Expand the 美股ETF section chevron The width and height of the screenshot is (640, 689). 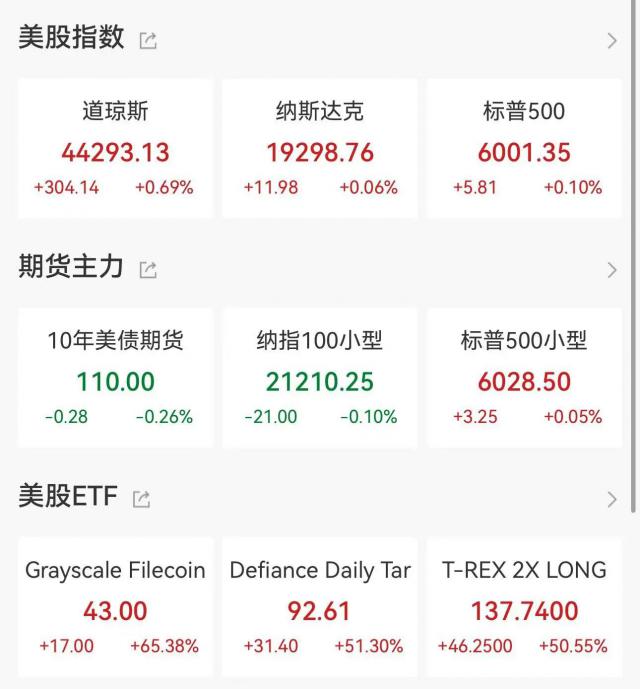pos(612,499)
